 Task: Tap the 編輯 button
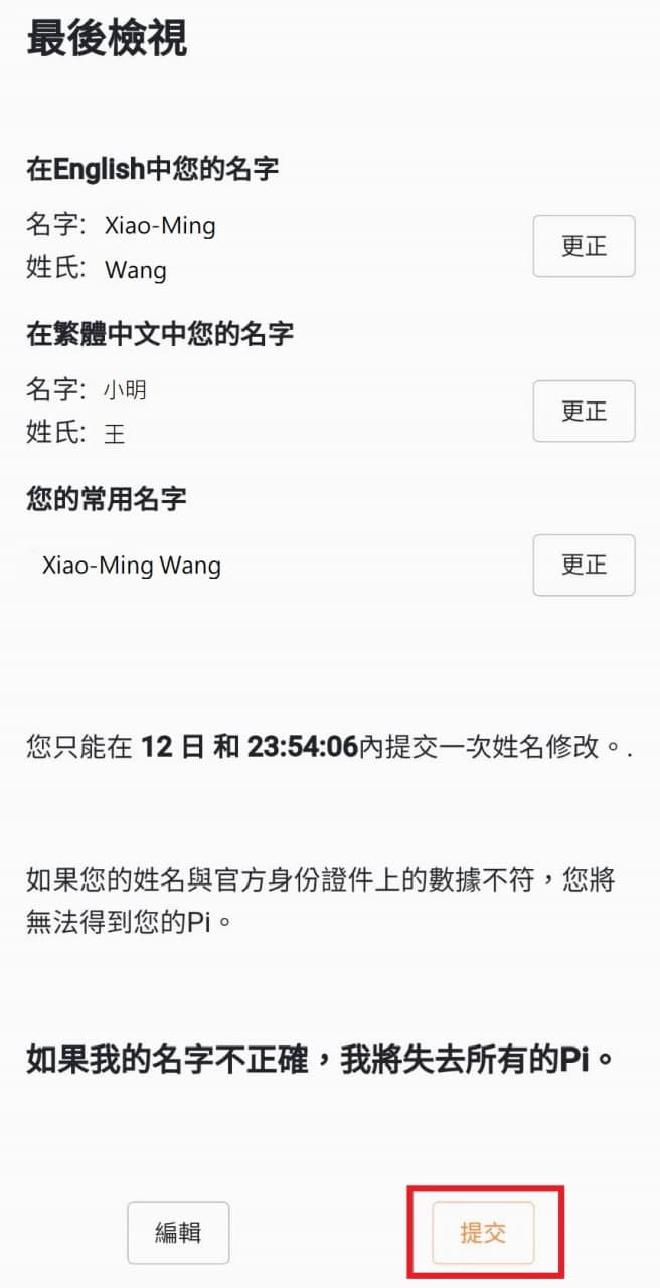(178, 1233)
